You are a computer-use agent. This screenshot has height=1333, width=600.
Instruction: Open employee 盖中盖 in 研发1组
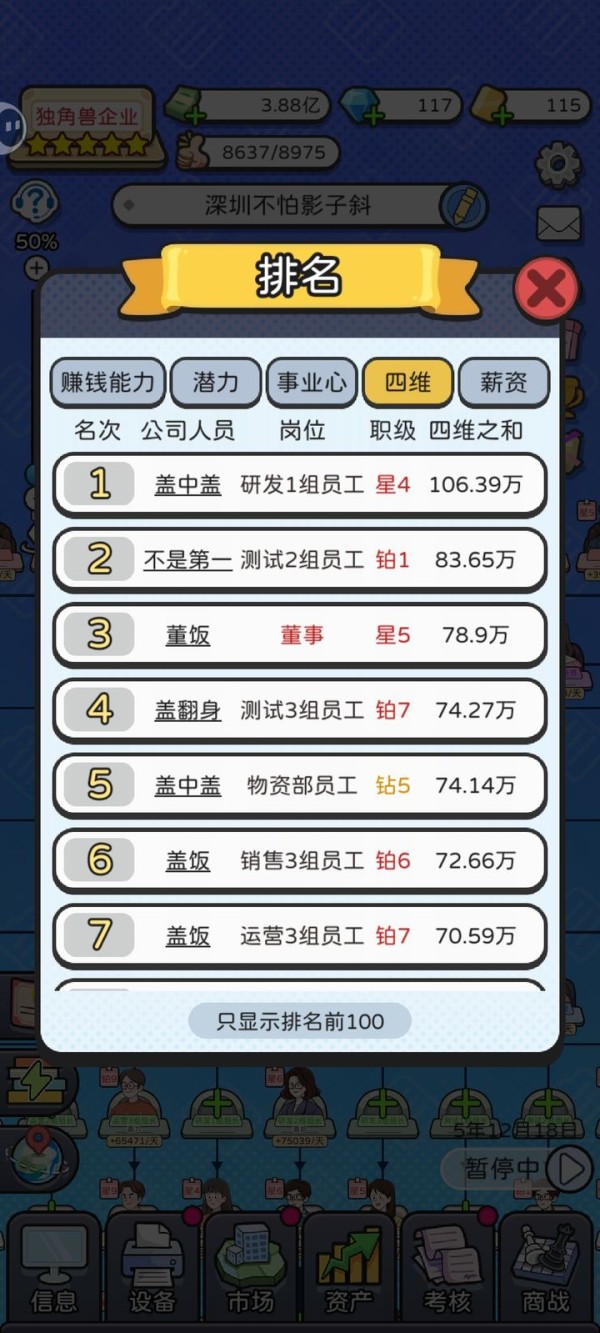coord(188,485)
